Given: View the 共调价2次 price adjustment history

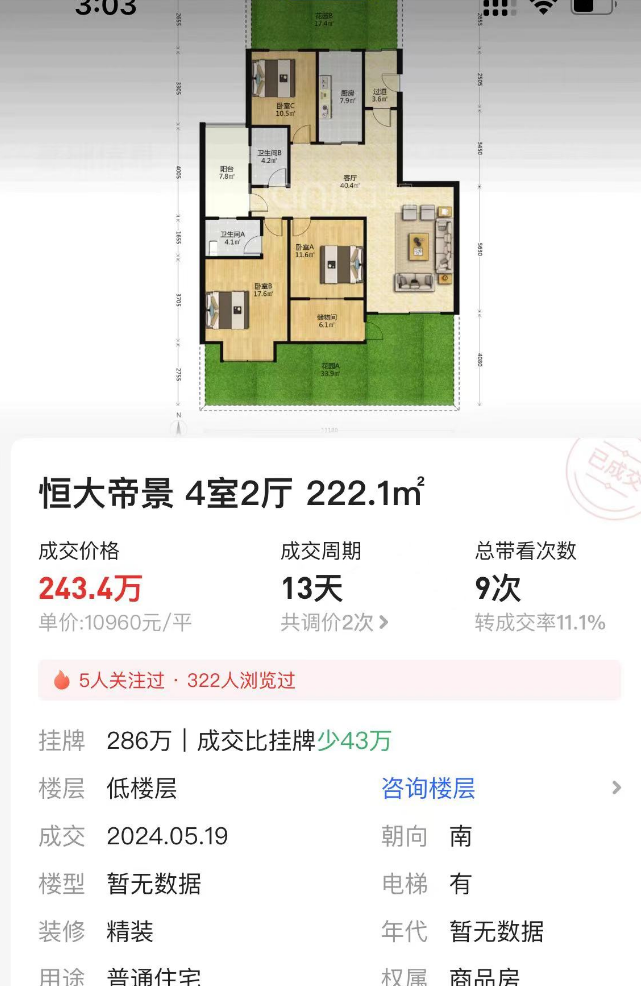Looking at the screenshot, I should click(x=334, y=622).
